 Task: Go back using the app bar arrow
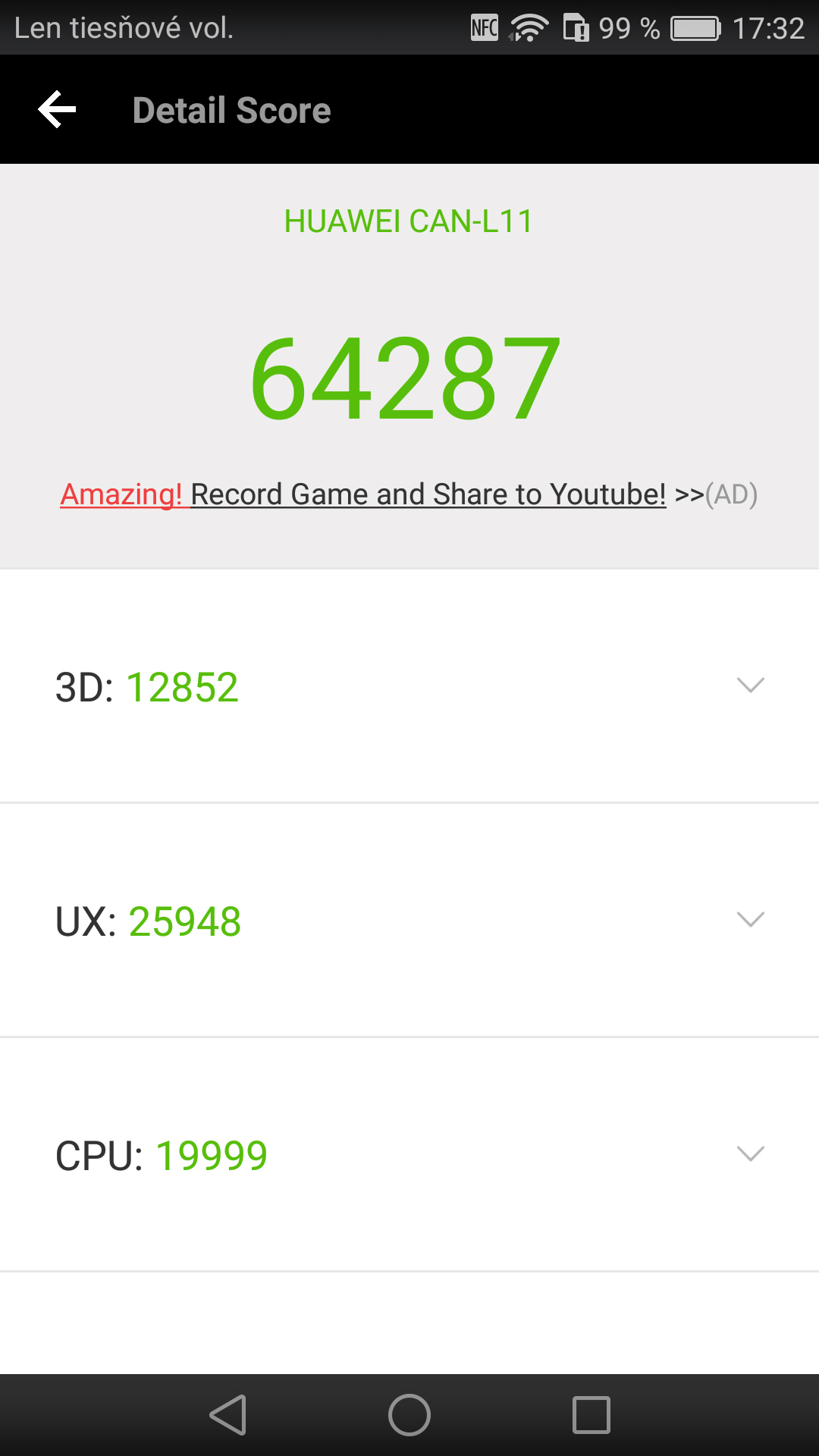coord(58,110)
